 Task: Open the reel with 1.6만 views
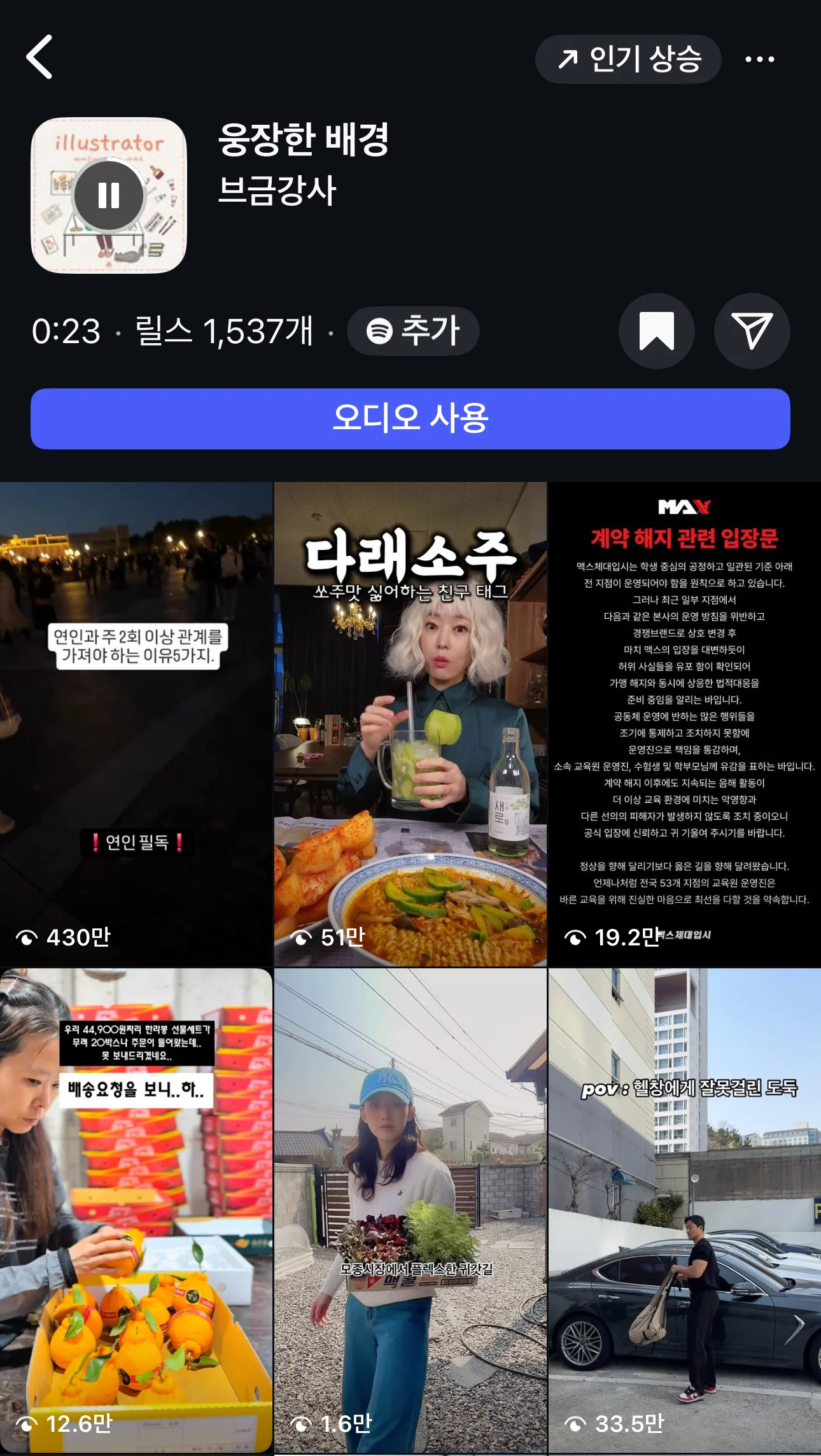pyautogui.click(x=410, y=1210)
